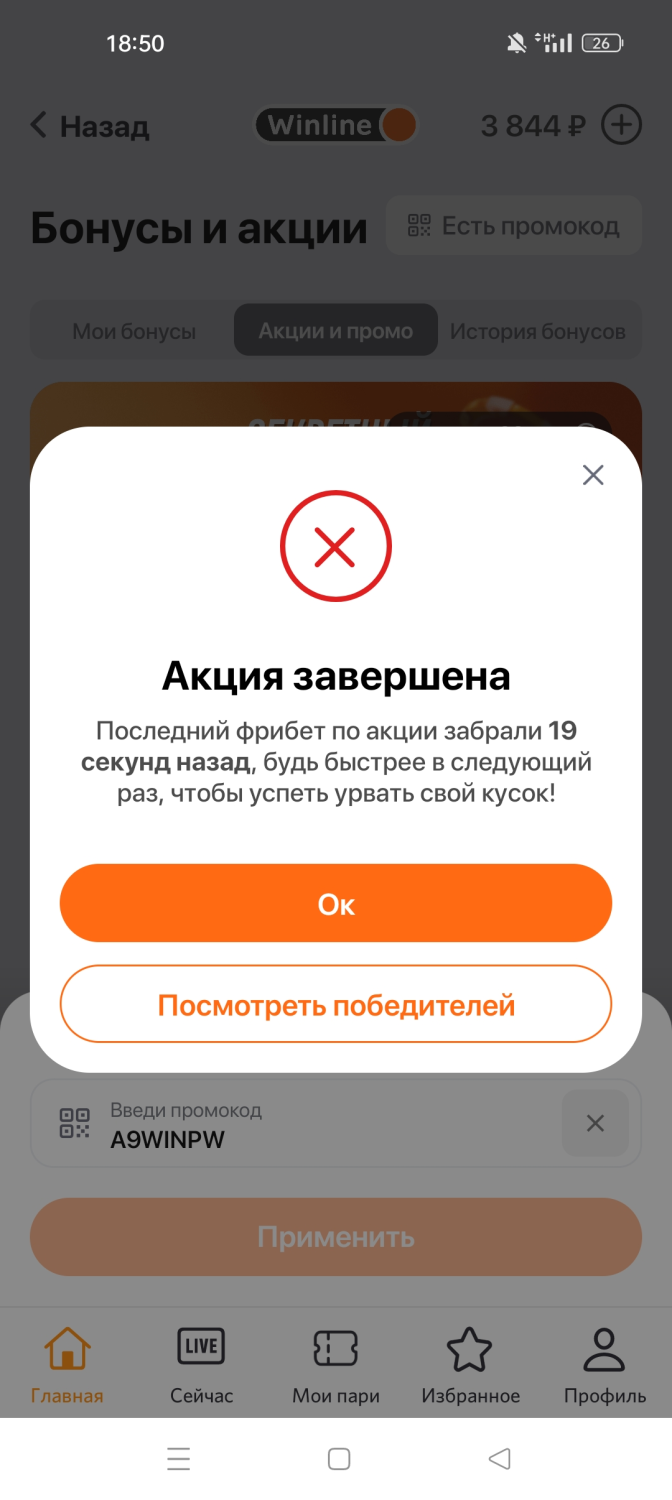Viewport: 672px width, 1500px height.
Task: Open 'Избранное' tab
Action: tap(470, 1365)
